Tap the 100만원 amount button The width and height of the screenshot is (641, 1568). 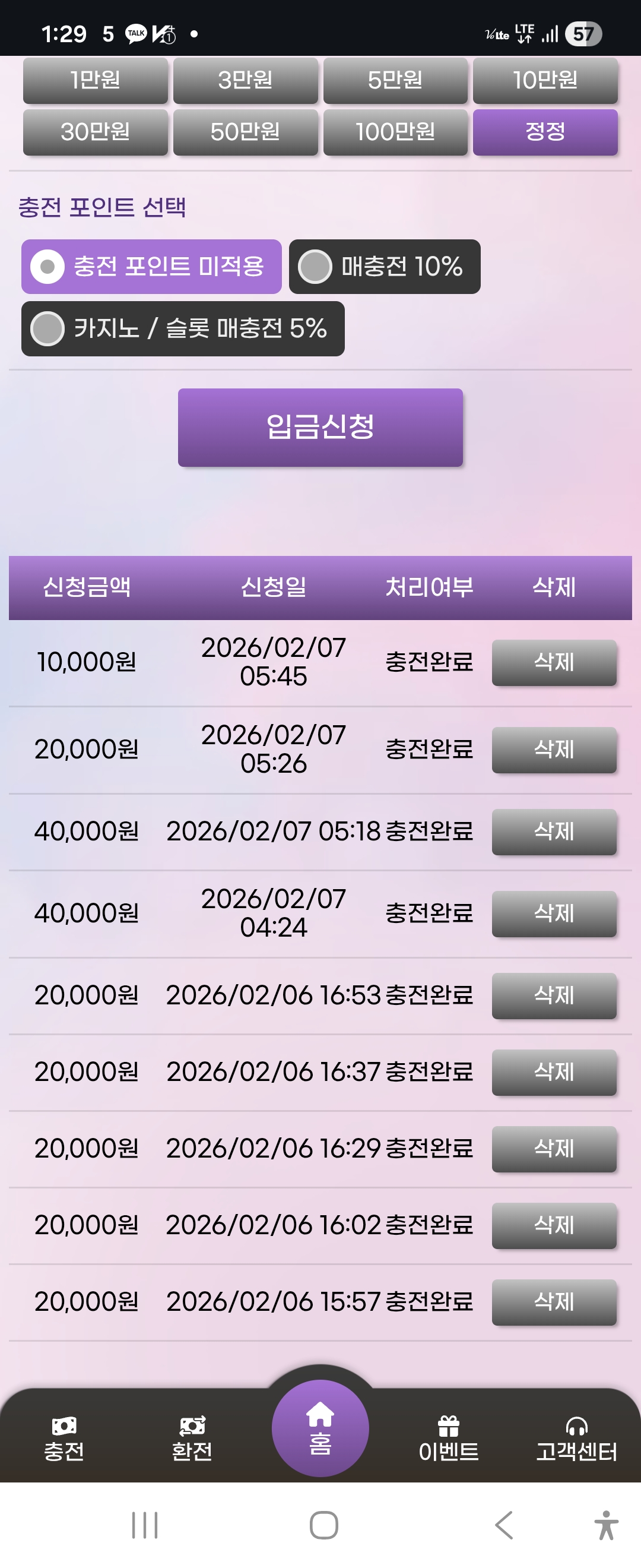(x=395, y=132)
